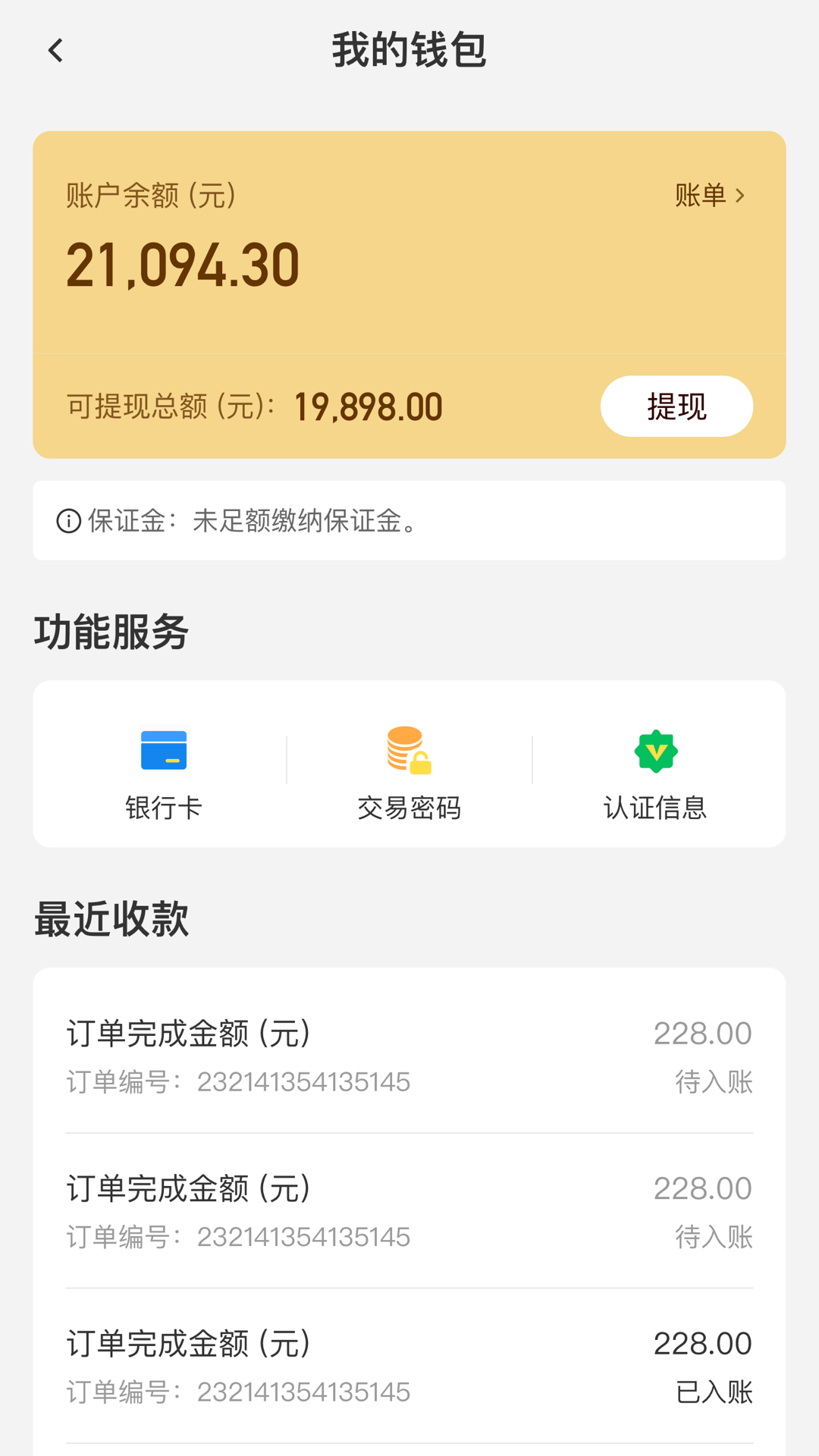Expand details of the first 待入账 order
This screenshot has height=1456, width=819.
(409, 1056)
